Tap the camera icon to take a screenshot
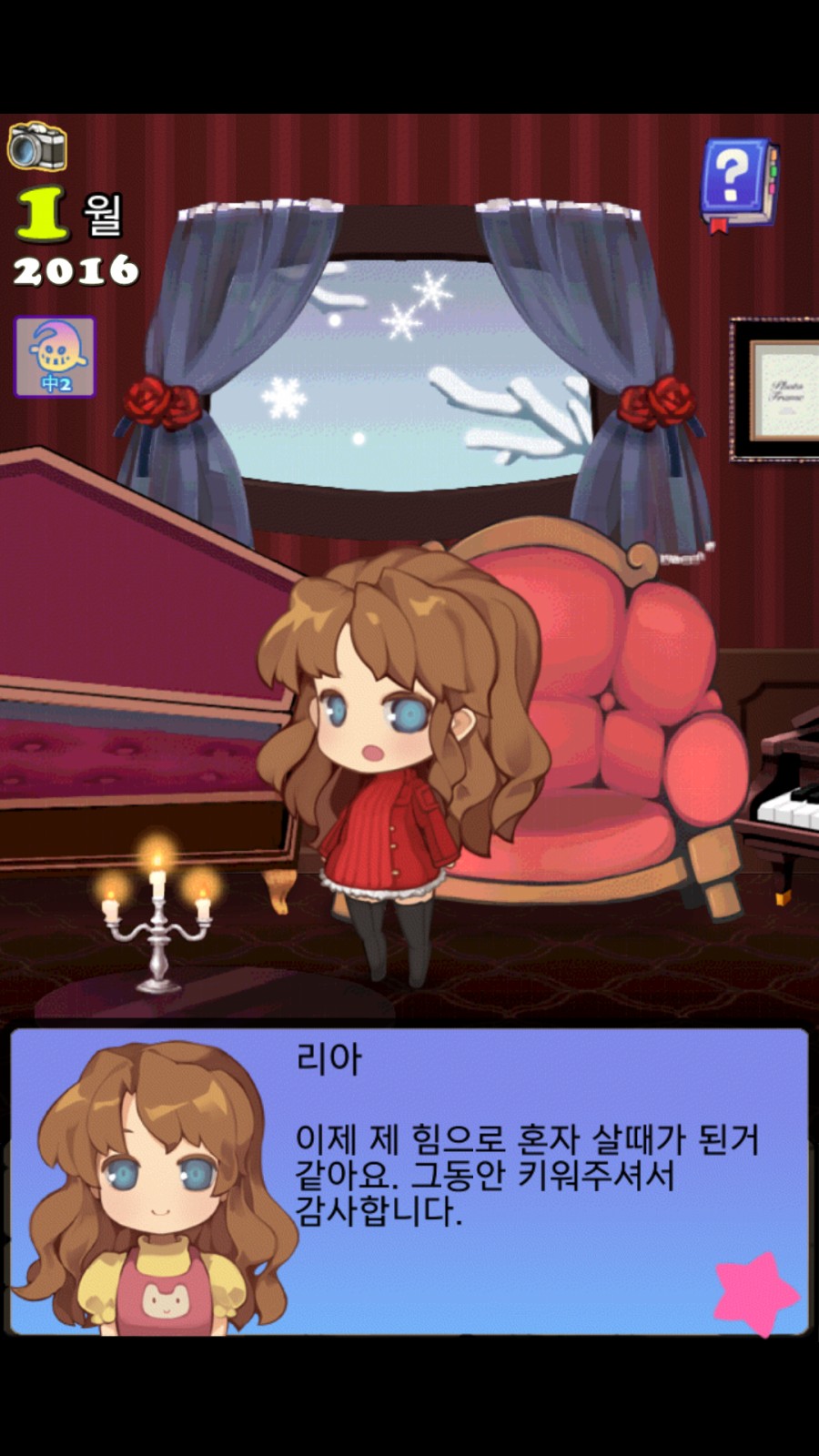Viewport: 819px width, 1456px height. [37, 147]
